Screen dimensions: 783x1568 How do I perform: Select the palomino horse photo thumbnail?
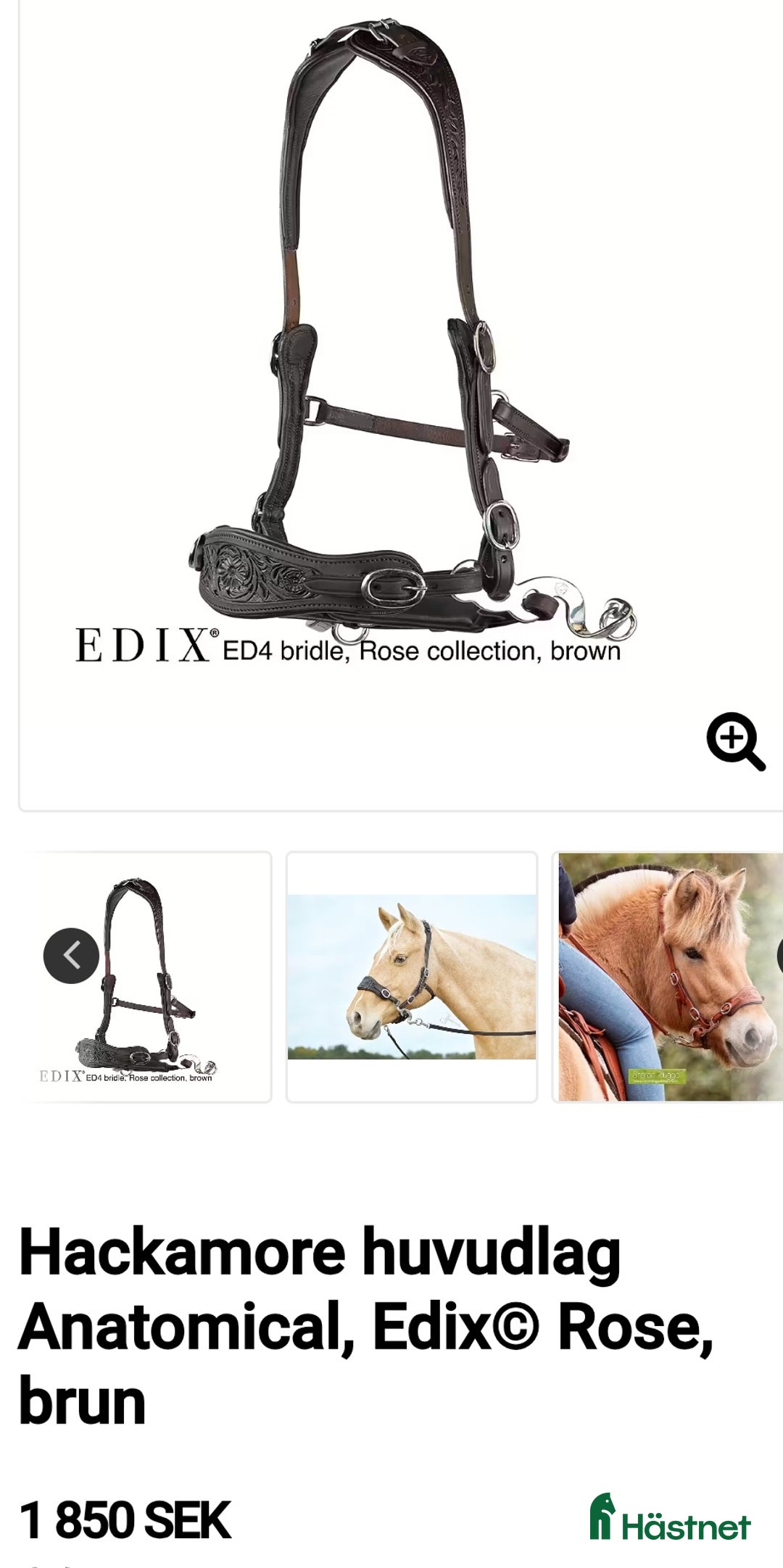click(412, 977)
